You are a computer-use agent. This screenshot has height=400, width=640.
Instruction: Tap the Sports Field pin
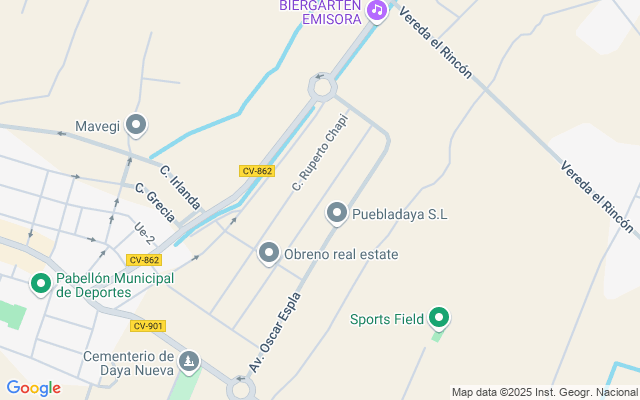tap(439, 319)
